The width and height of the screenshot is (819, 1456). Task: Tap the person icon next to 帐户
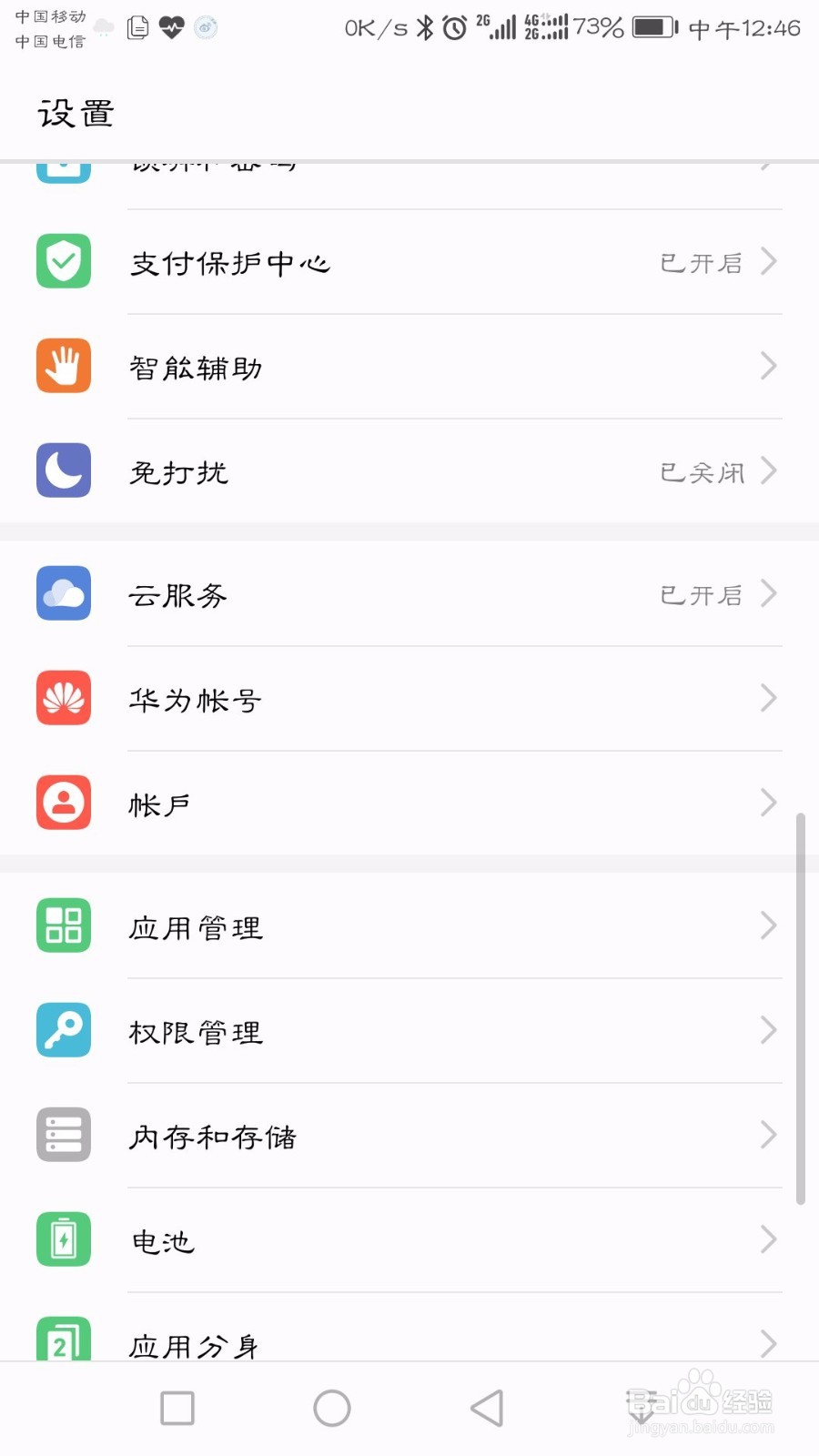pyautogui.click(x=63, y=803)
